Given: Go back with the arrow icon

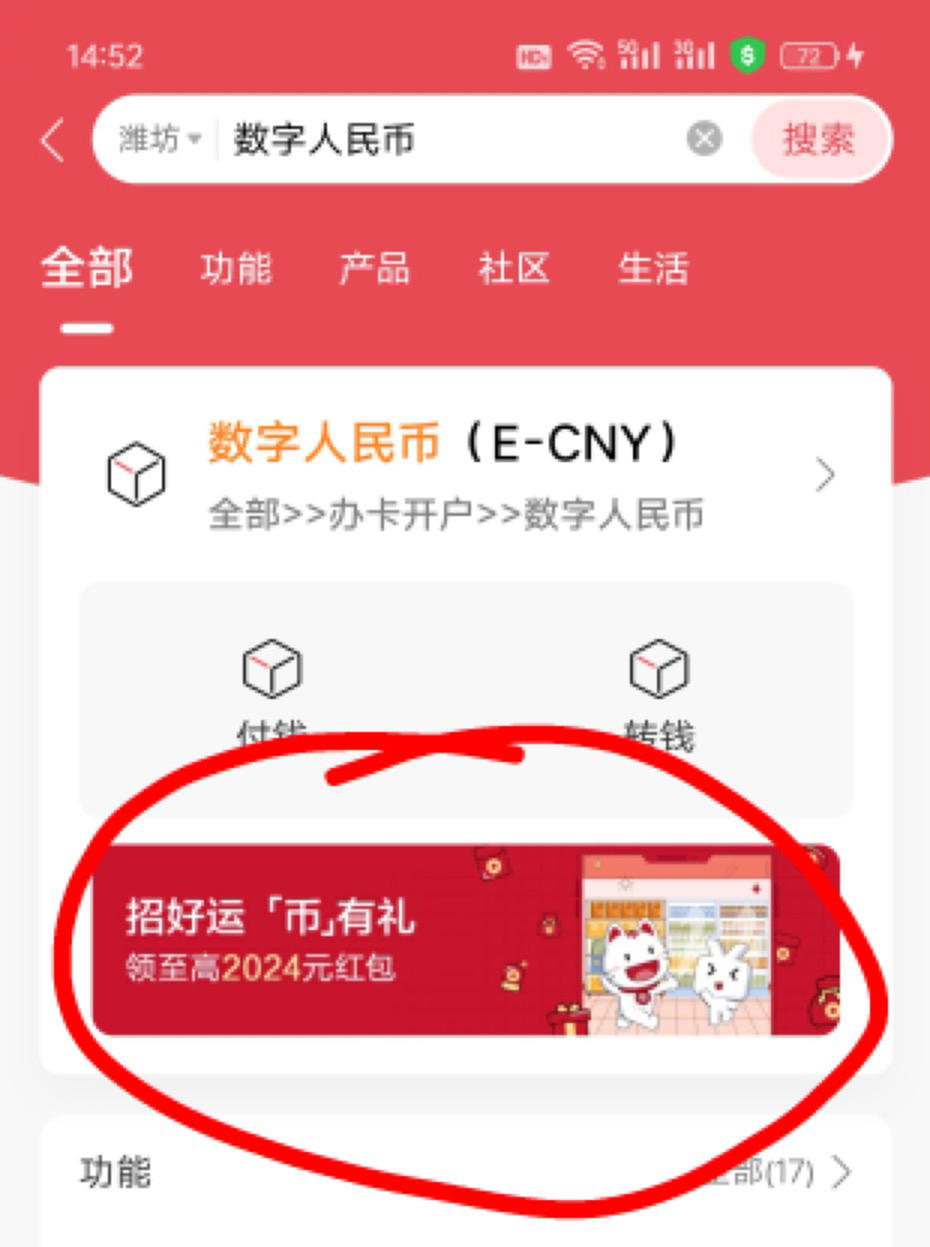Looking at the screenshot, I should click(x=53, y=141).
